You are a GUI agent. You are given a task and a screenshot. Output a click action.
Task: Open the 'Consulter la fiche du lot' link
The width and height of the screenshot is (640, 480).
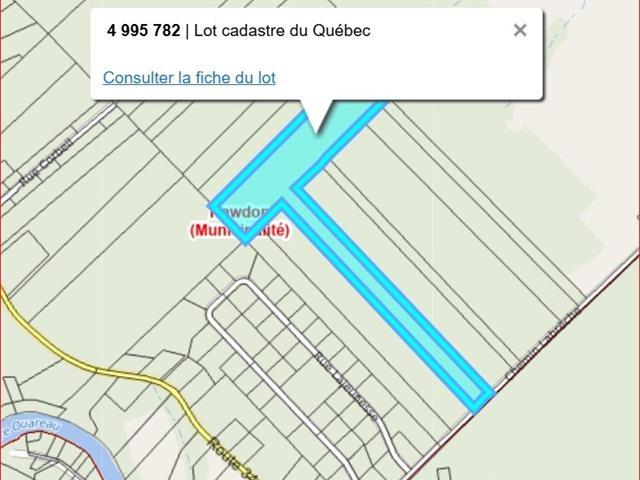click(x=189, y=77)
